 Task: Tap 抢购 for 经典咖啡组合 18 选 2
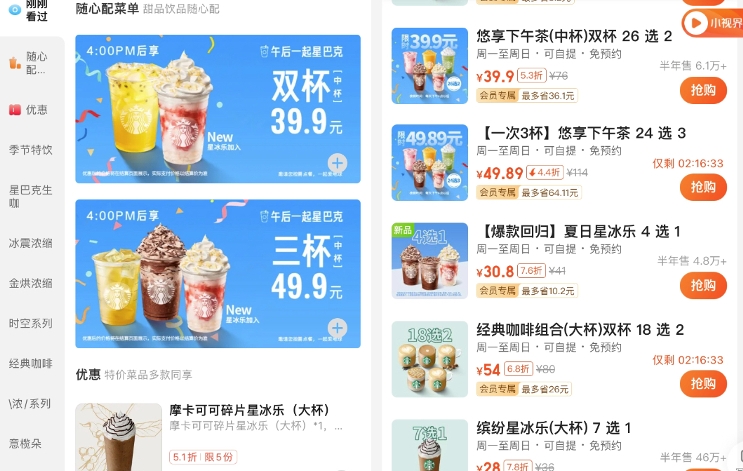point(703,383)
